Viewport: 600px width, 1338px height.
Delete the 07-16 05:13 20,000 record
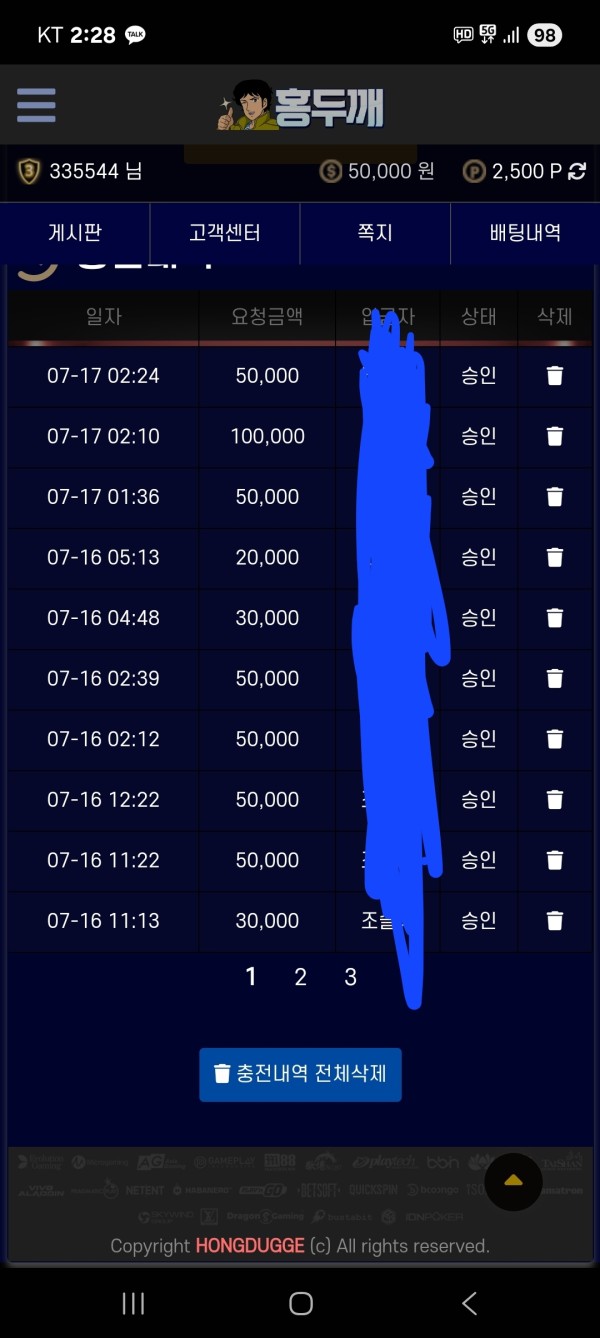pos(555,557)
